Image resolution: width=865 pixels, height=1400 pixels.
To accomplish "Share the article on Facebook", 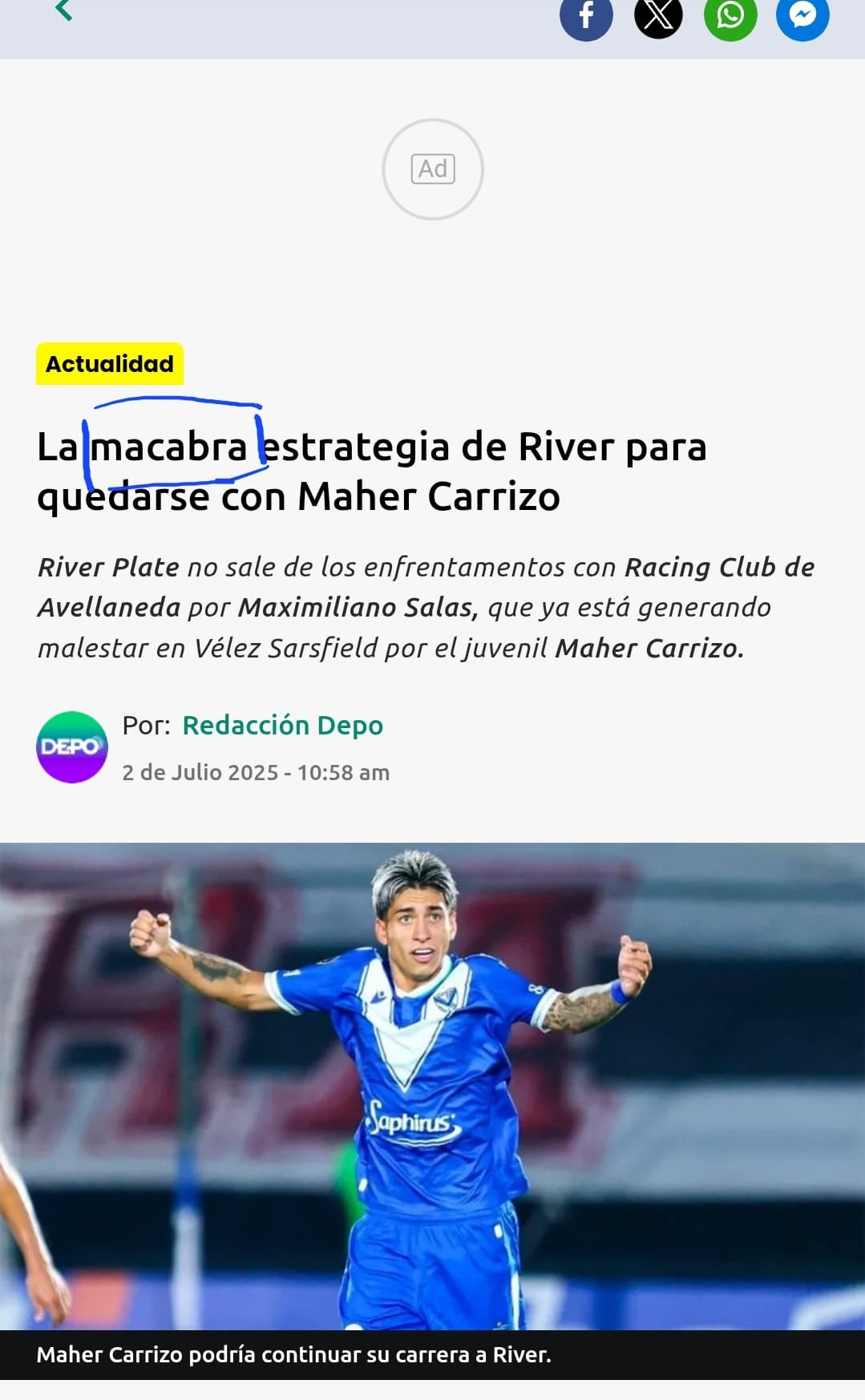I will 586,14.
